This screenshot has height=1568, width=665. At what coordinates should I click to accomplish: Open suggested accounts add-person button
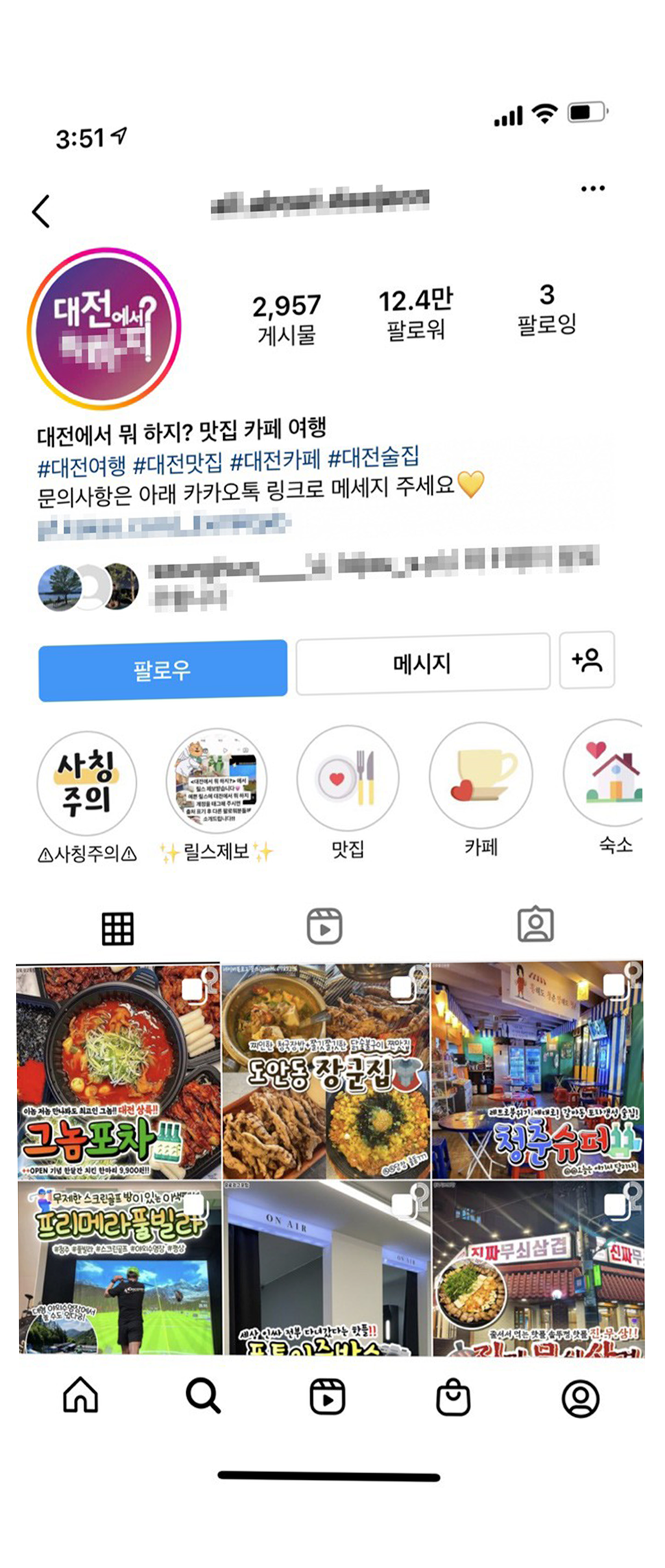tap(586, 660)
